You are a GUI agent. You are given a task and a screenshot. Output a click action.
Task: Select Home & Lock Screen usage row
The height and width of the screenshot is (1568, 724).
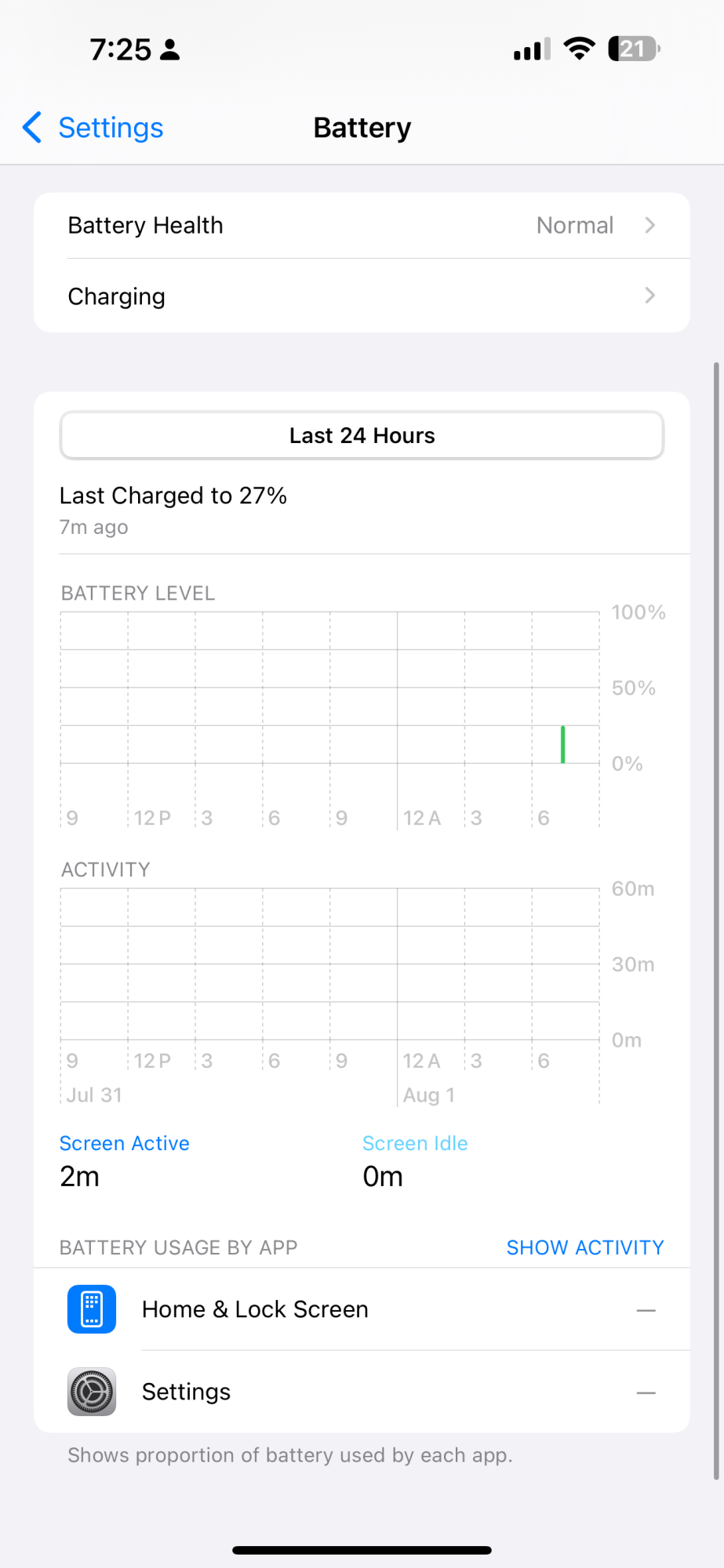[x=362, y=1309]
